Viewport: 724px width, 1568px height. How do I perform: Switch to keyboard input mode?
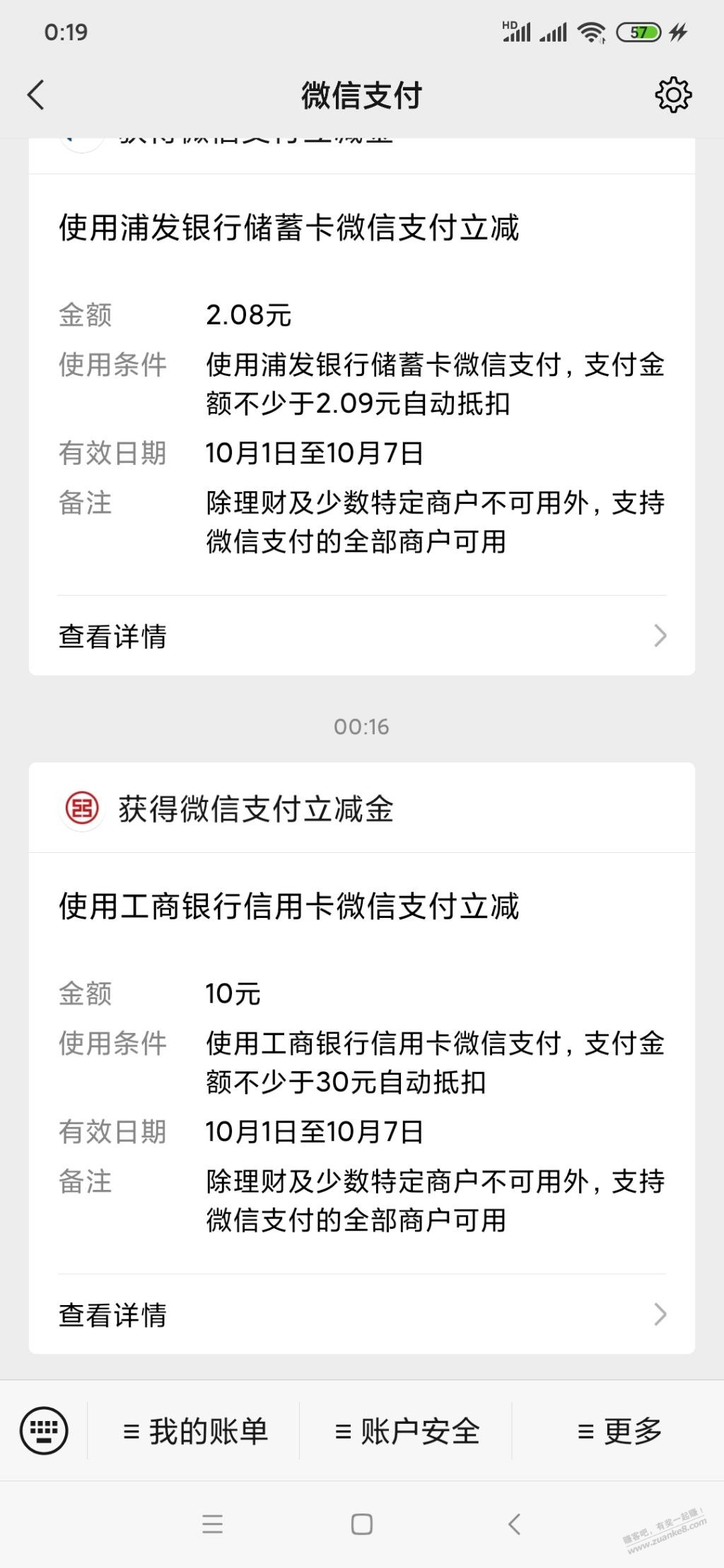(44, 1431)
